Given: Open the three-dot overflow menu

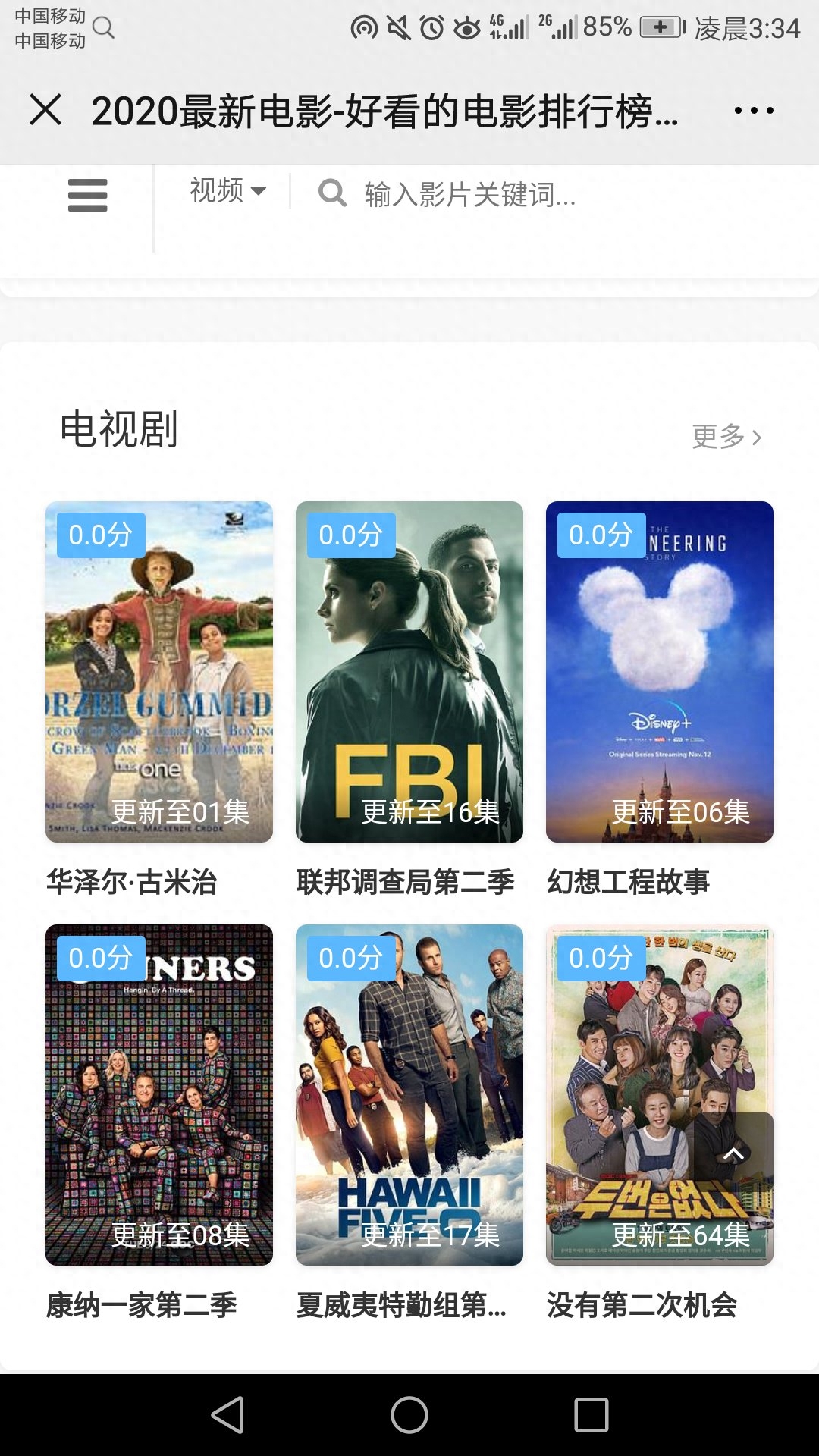Looking at the screenshot, I should pos(754,111).
